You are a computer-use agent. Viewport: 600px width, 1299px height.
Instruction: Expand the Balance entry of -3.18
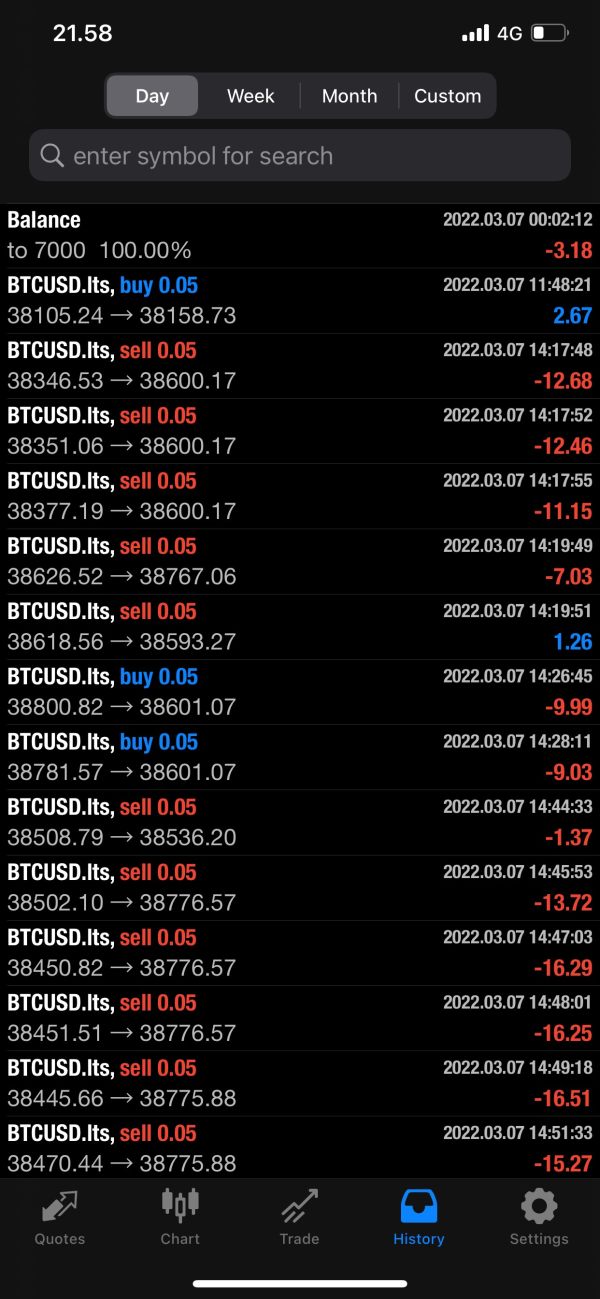[x=300, y=235]
